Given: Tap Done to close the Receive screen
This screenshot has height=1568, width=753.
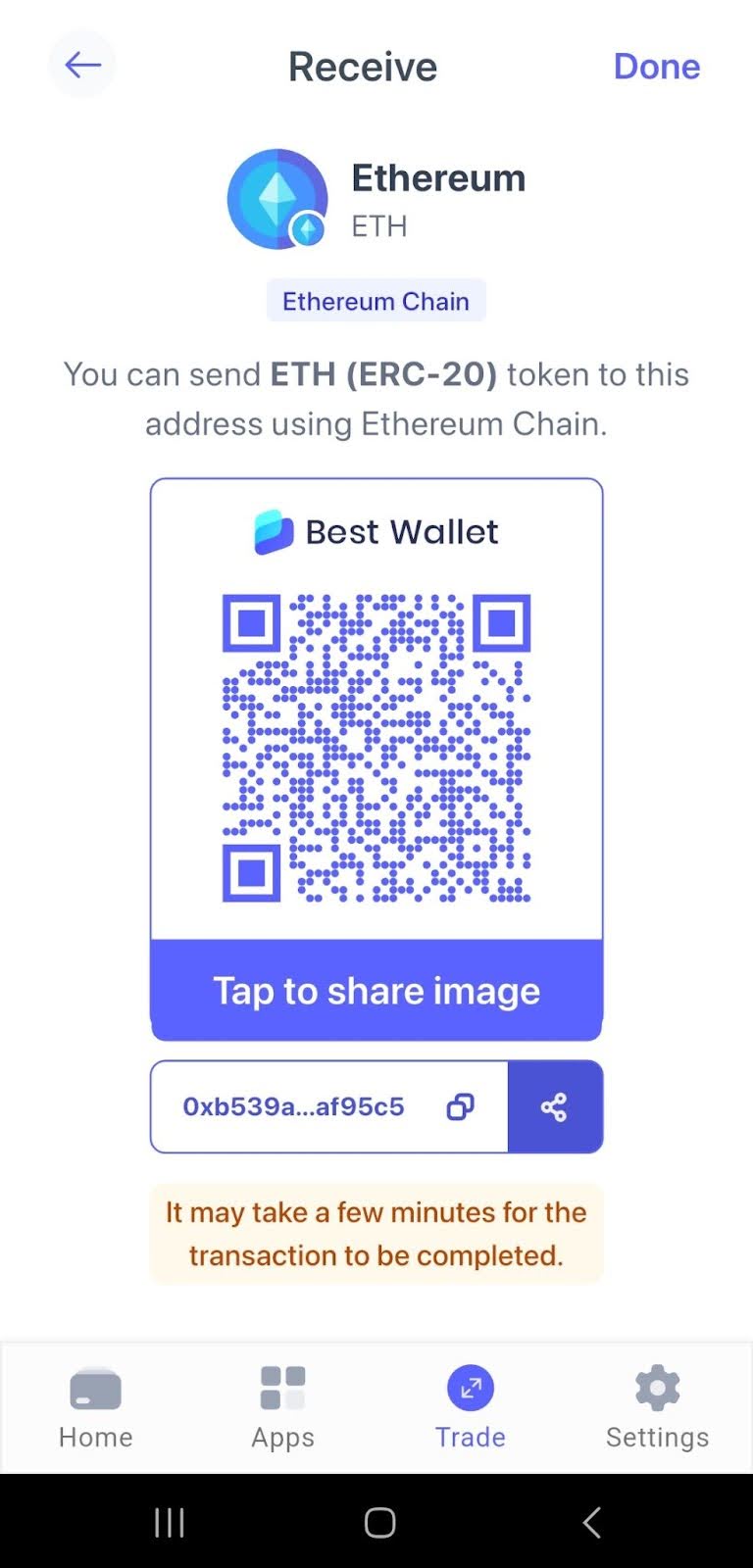Looking at the screenshot, I should coord(657,67).
